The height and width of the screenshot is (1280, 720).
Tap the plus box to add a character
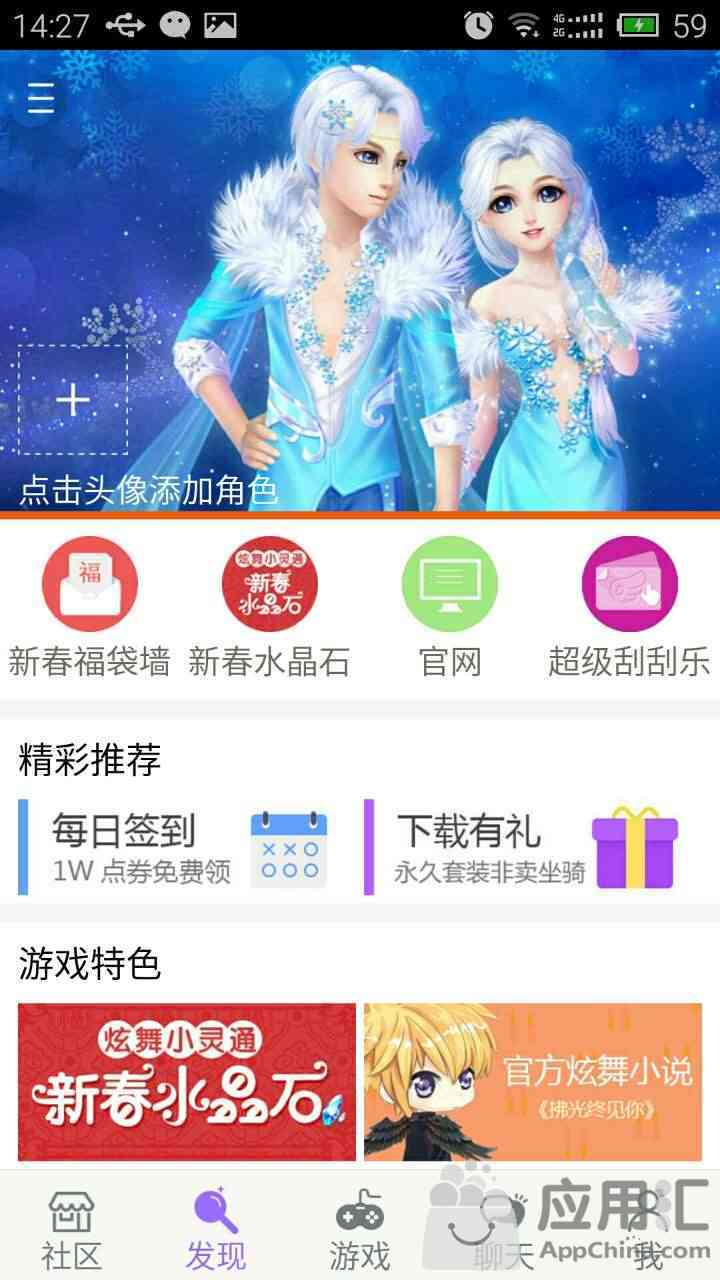[x=73, y=400]
